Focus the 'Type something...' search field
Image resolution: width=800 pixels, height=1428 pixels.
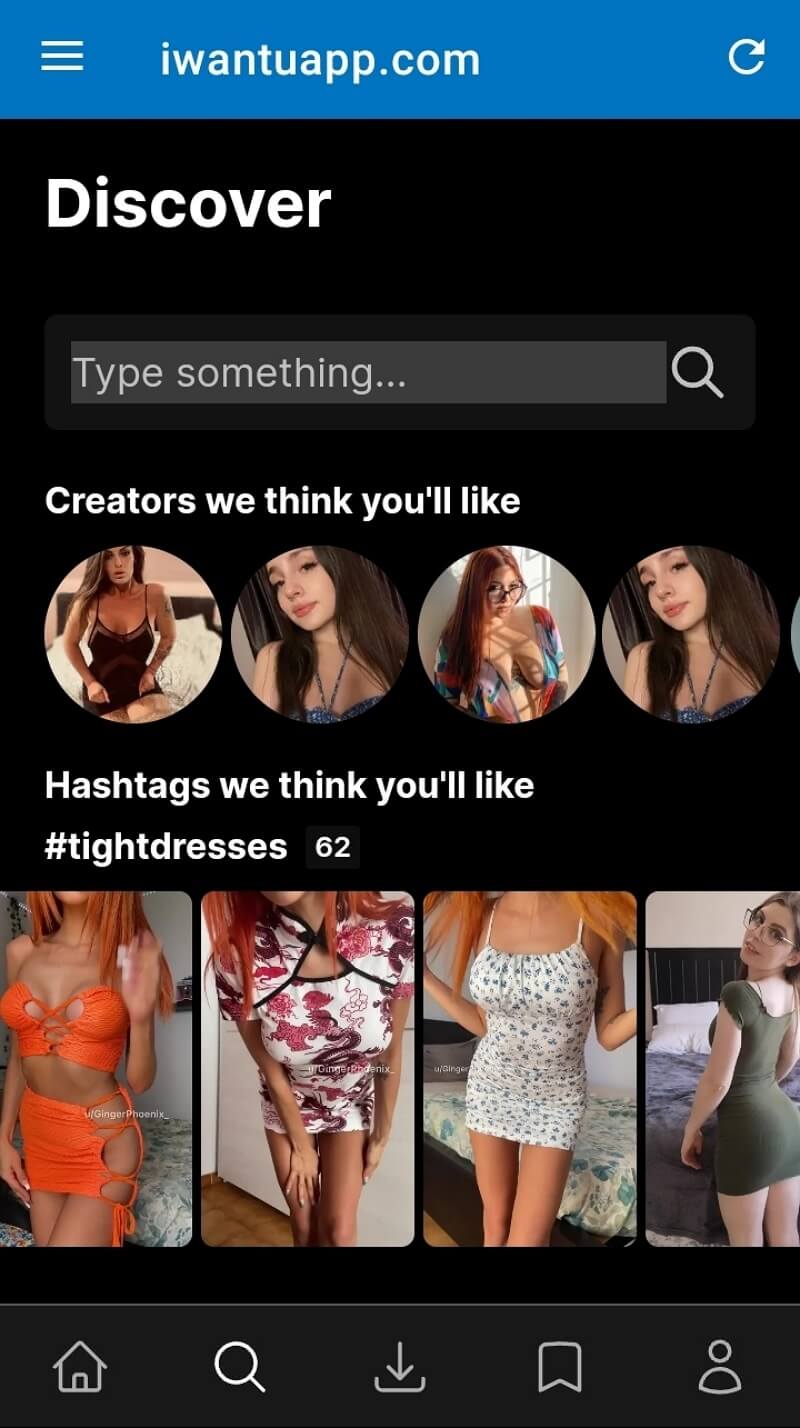coord(368,373)
